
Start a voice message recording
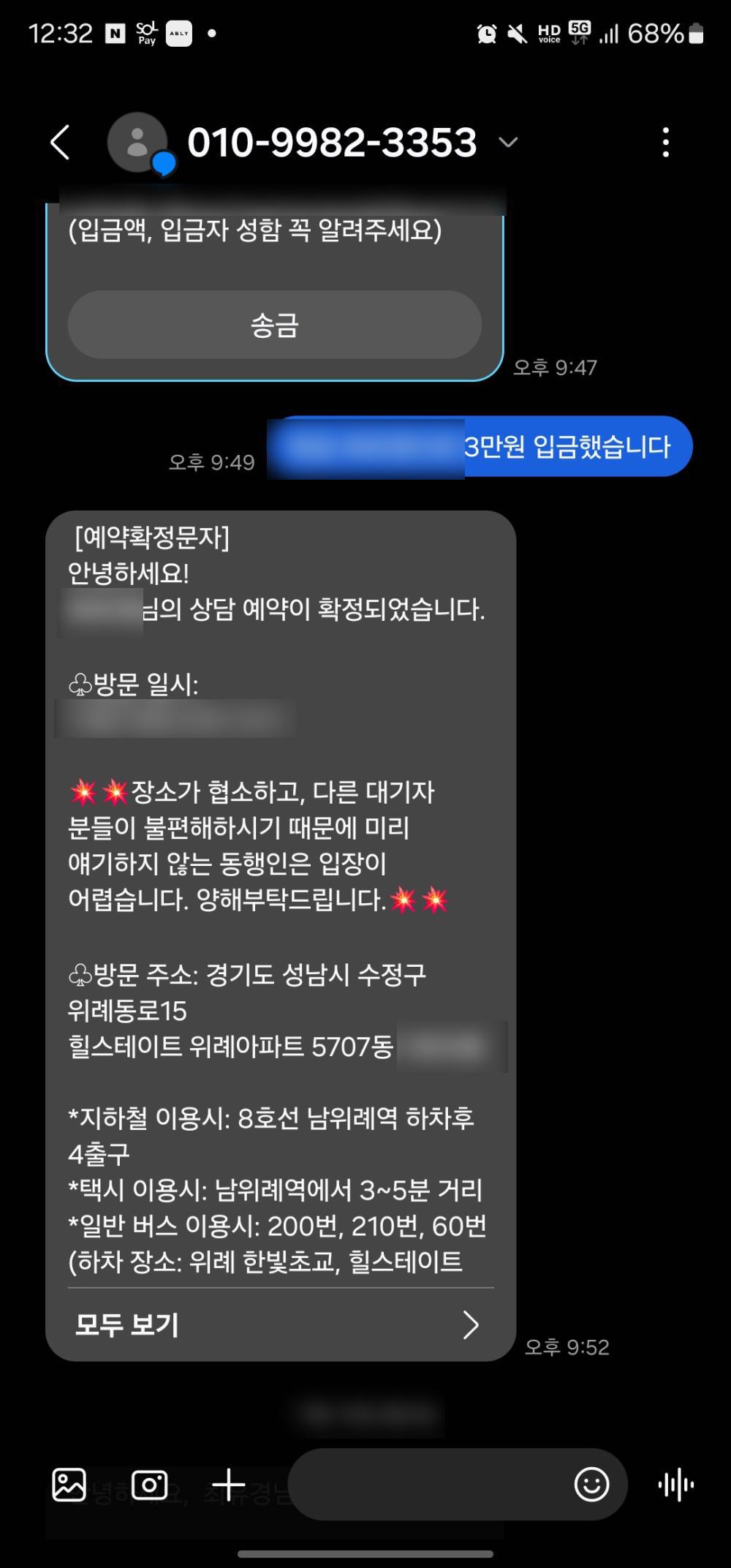click(676, 1485)
